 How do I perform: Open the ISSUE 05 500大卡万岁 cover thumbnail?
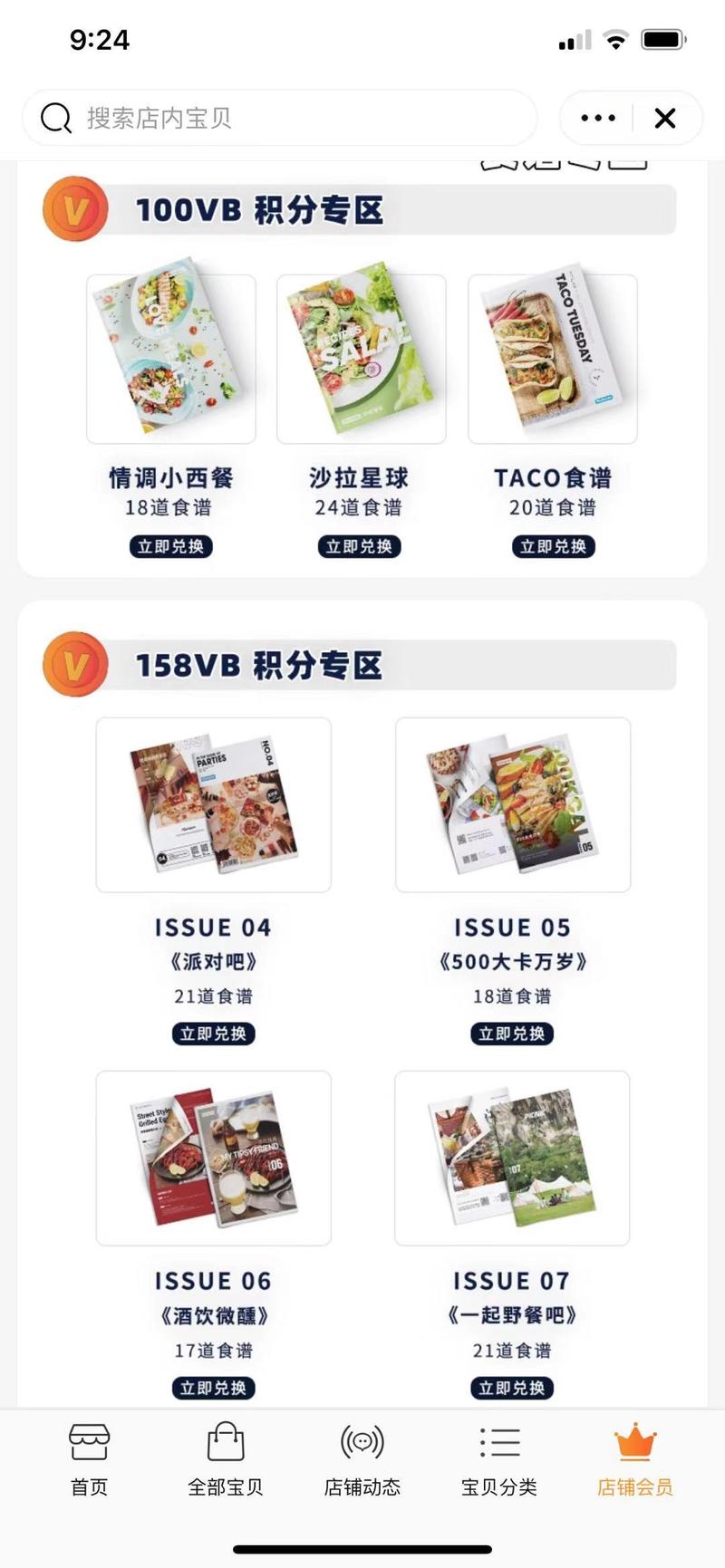pyautogui.click(x=512, y=803)
